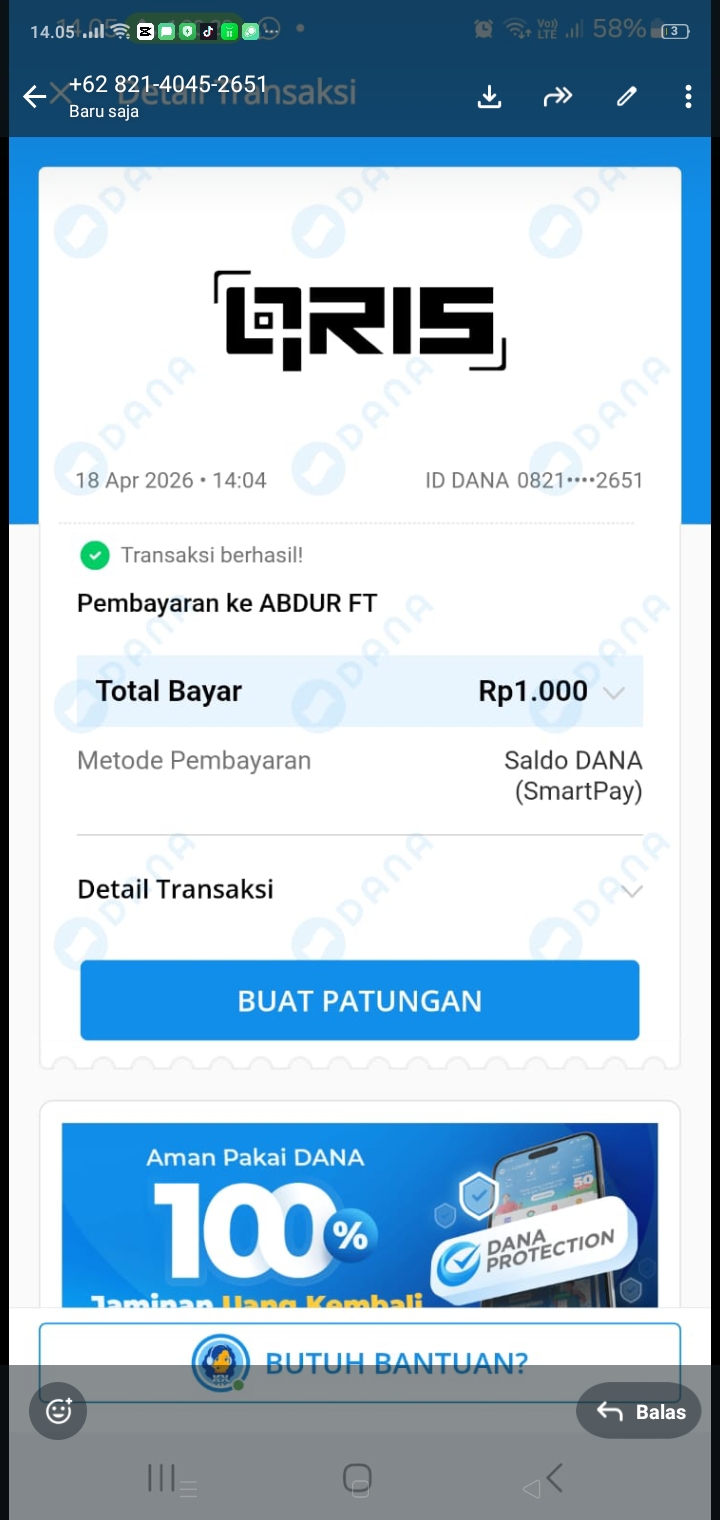Add an emoji reaction to the image
The height and width of the screenshot is (1520, 720).
(59, 1411)
